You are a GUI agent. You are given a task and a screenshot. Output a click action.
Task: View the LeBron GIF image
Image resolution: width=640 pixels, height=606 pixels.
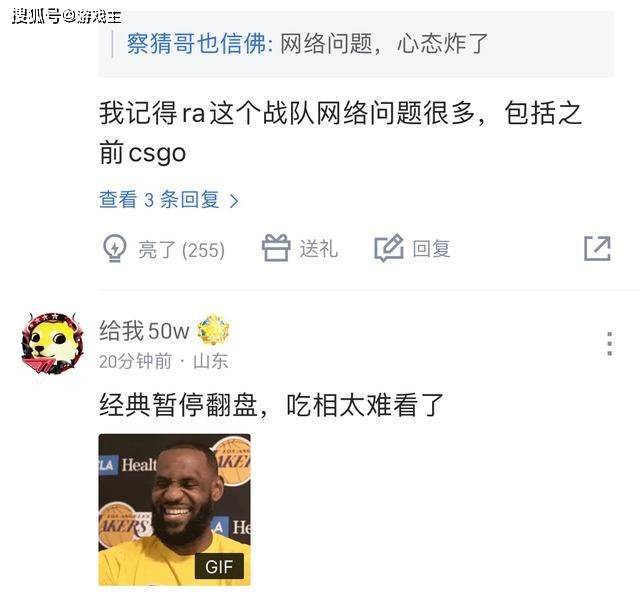pos(174,509)
